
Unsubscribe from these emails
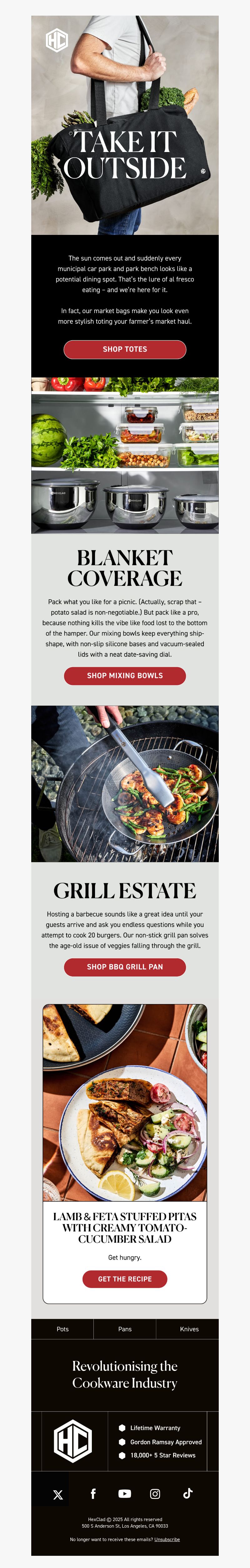[x=167, y=1540]
